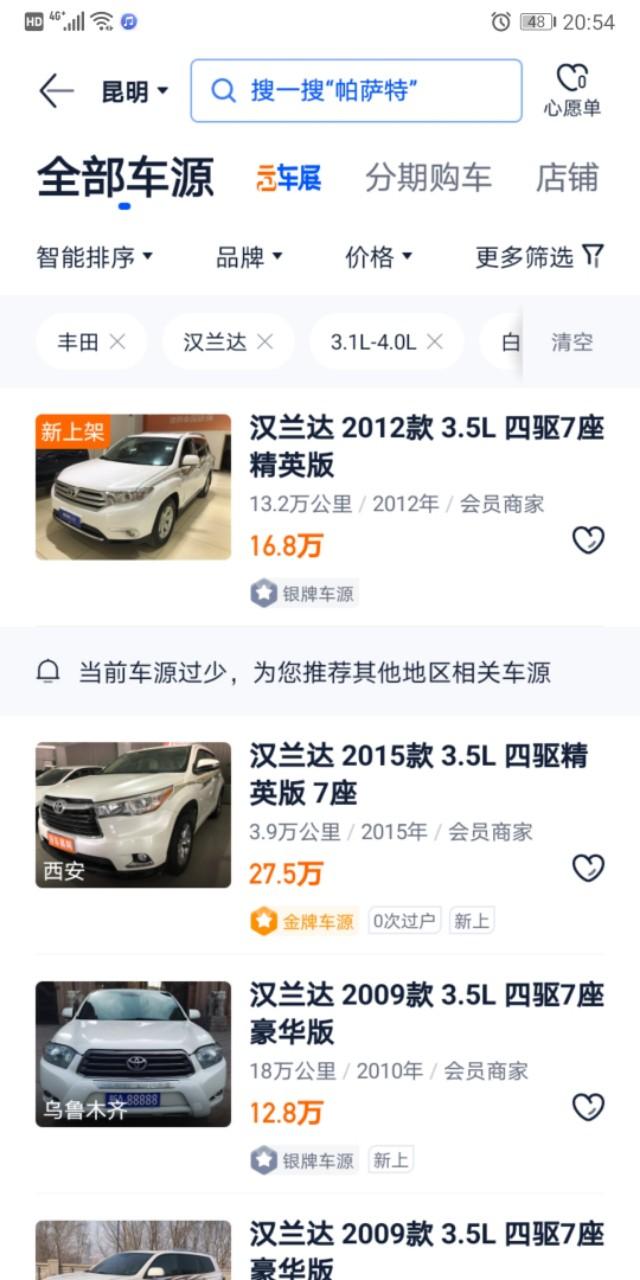640x1280 pixels.
Task: Open the 心愿单 wishlist
Action: click(x=572, y=90)
